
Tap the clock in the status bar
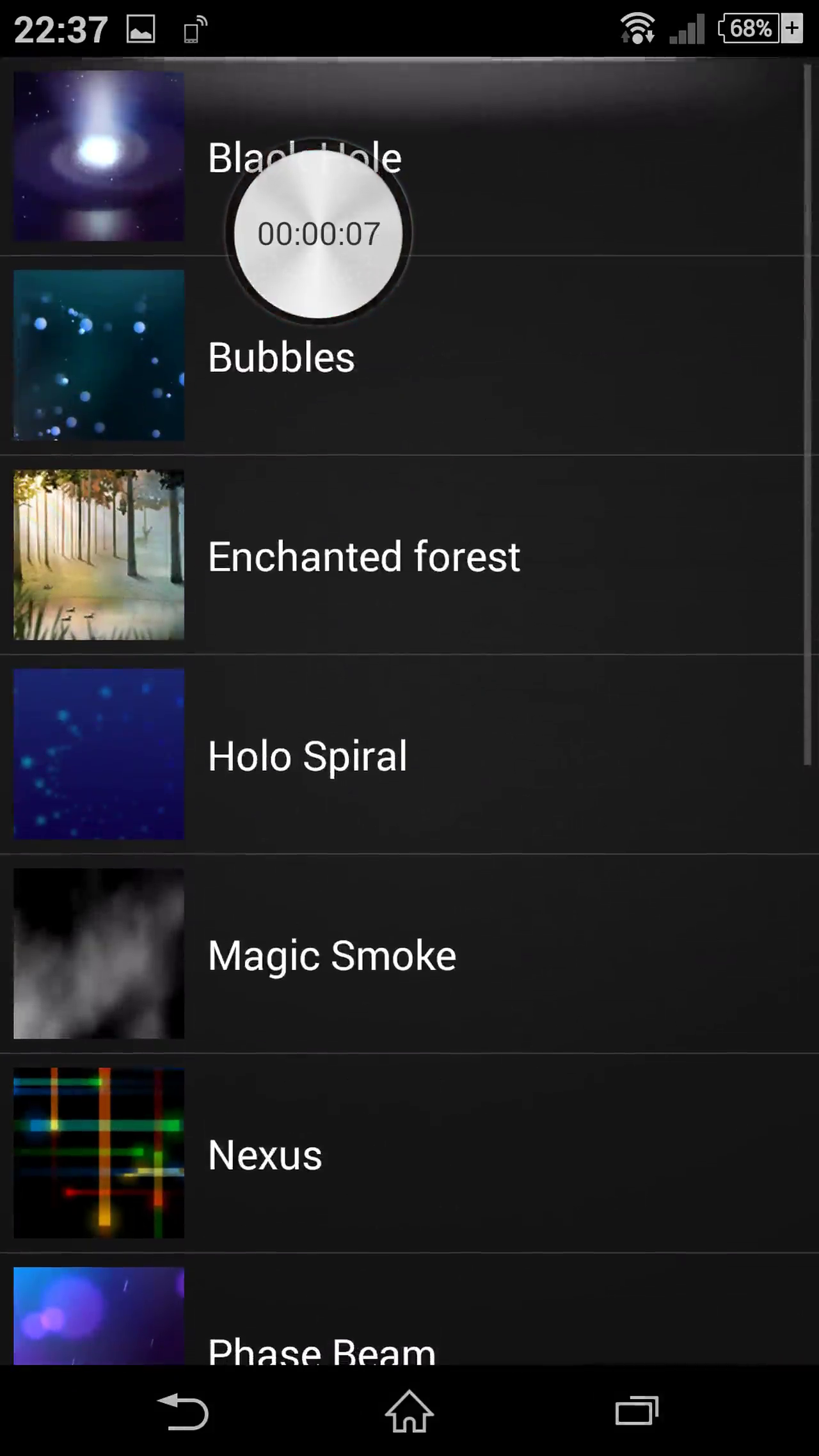coord(61,28)
